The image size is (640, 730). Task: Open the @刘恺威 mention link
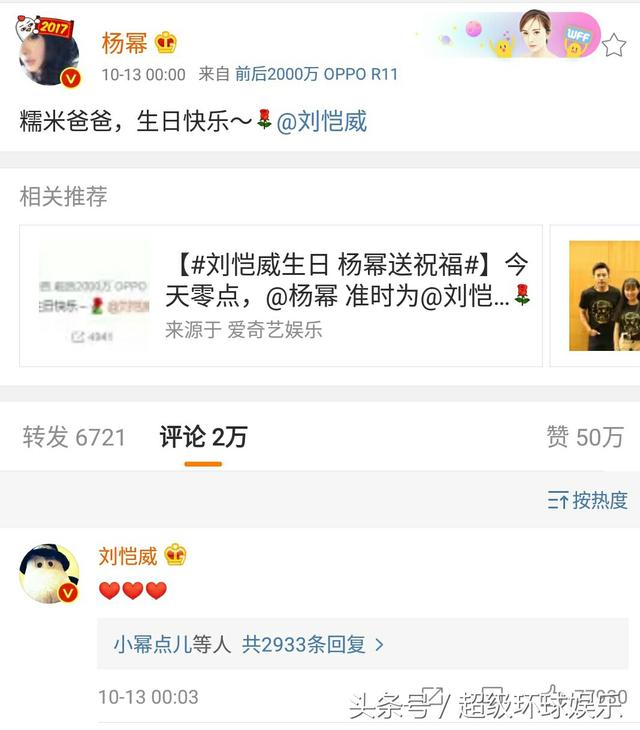[320, 122]
